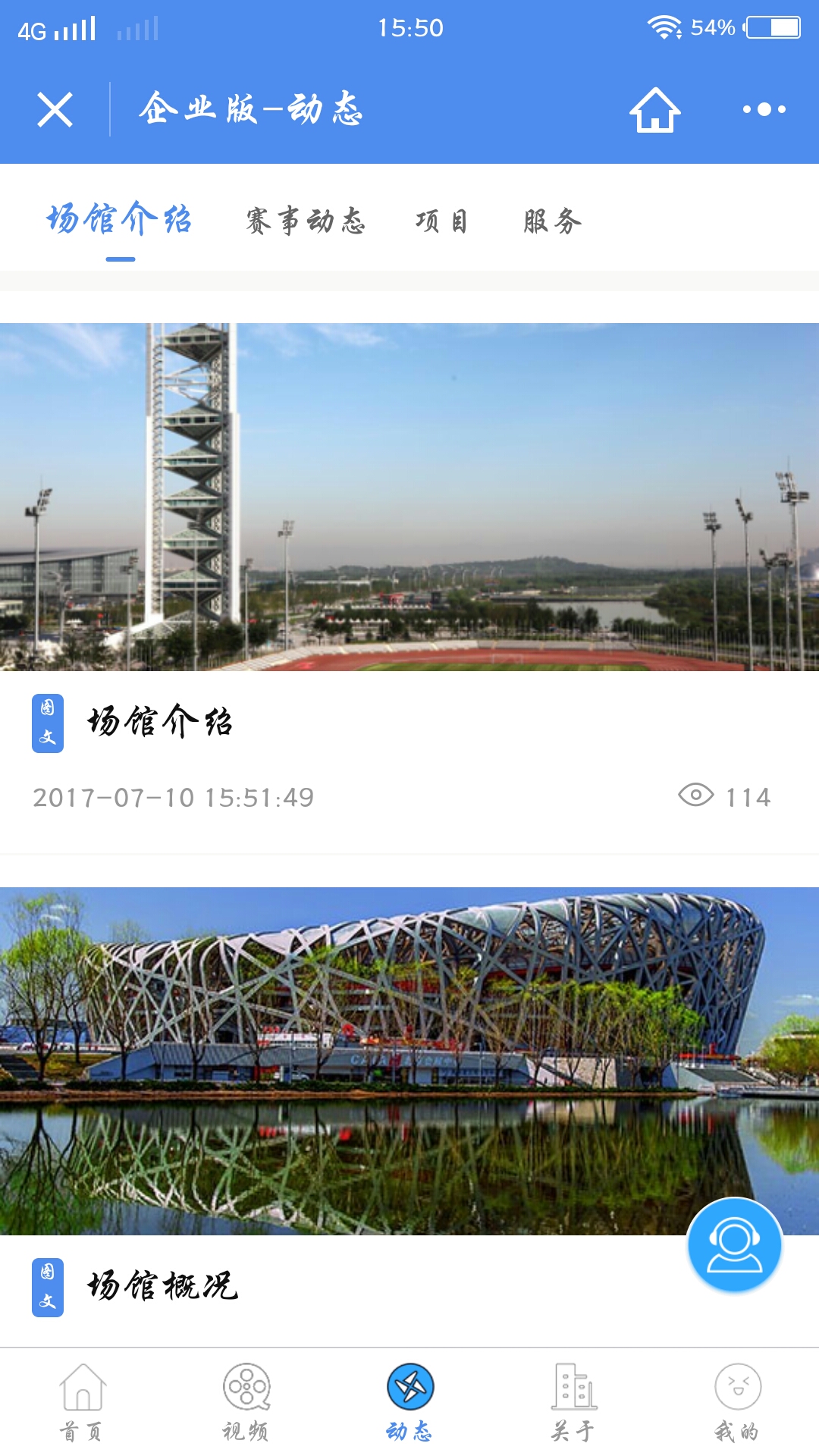Switch to the 赛事动态 tab
The height and width of the screenshot is (1456, 819).
[306, 221]
